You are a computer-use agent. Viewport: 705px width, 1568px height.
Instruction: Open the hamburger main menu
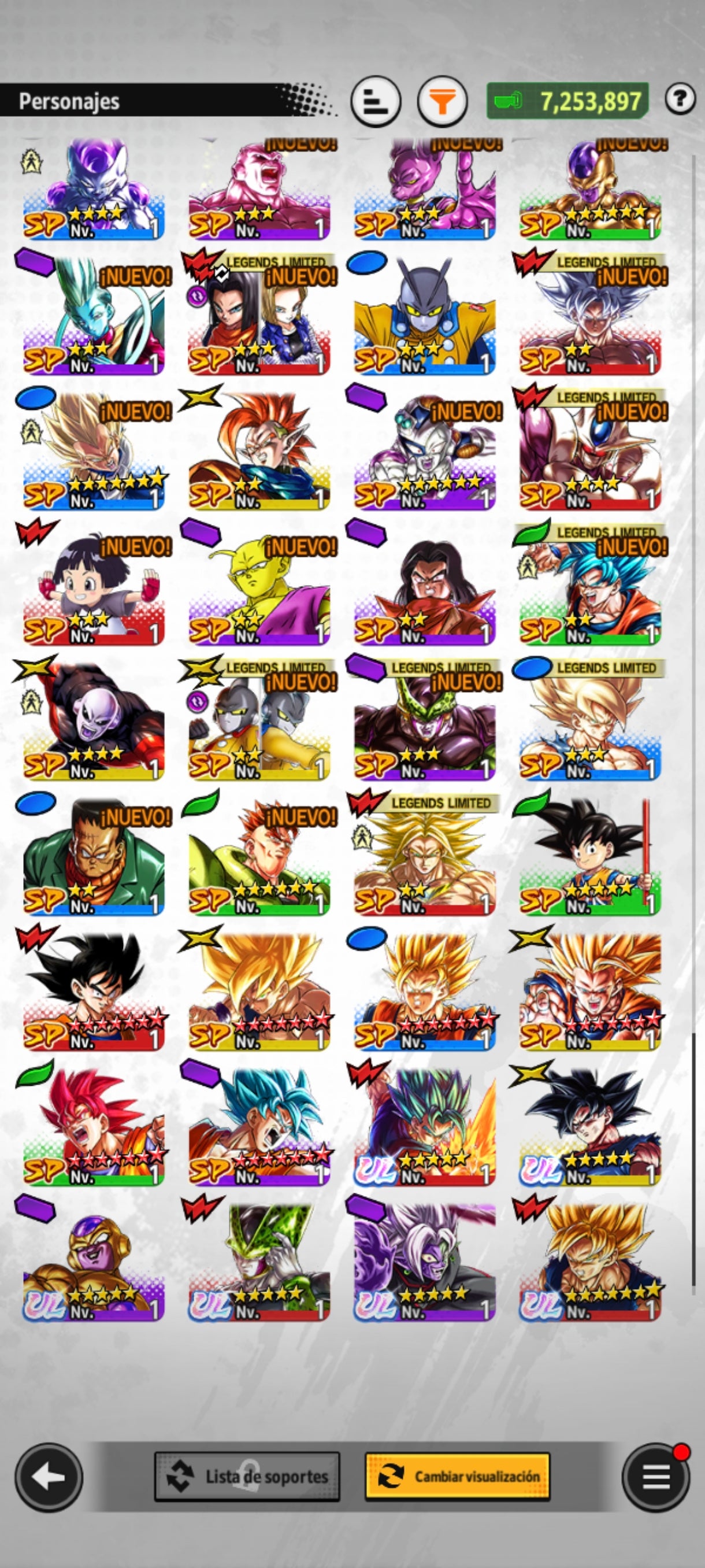coord(656,1477)
